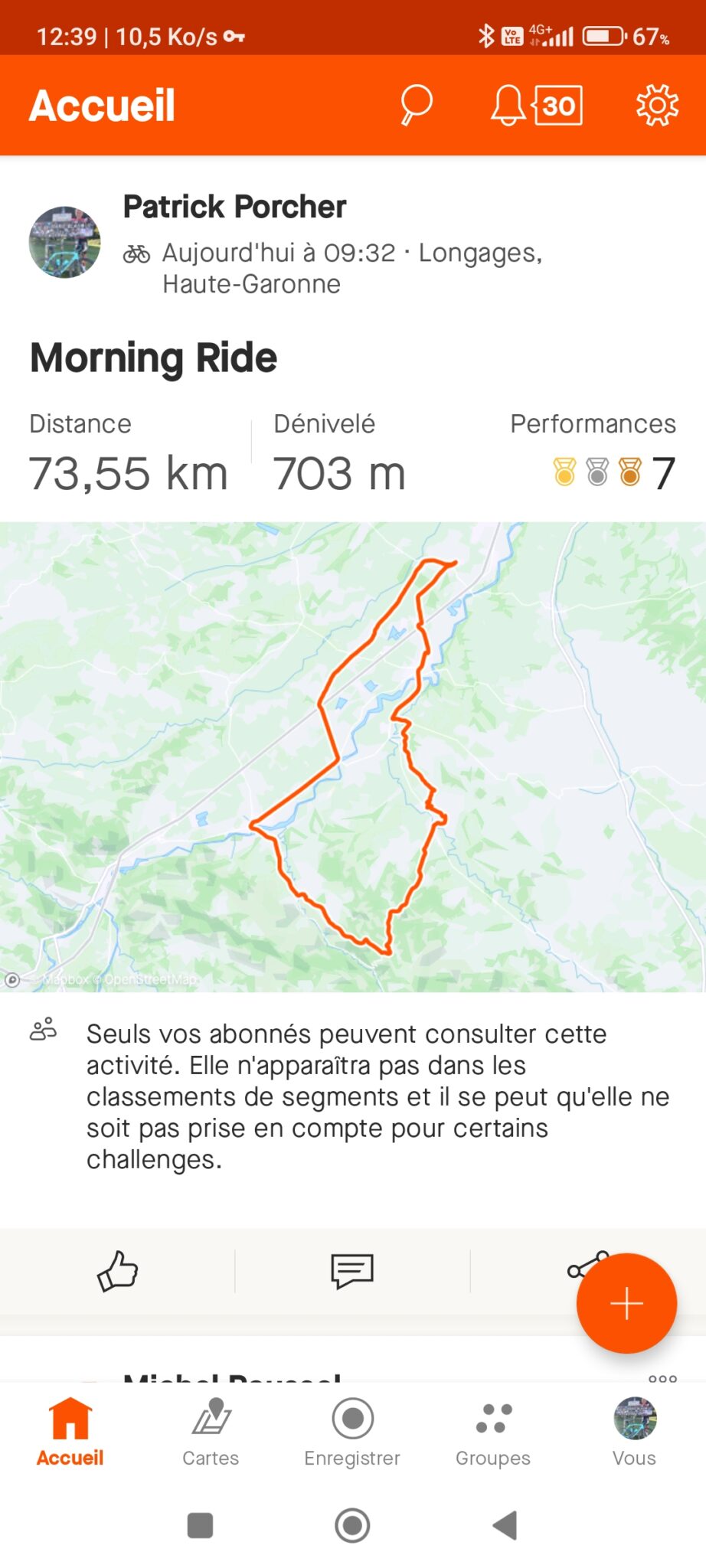This screenshot has width=706, height=1568.
Task: Open the Morning Ride activity title
Action: pyautogui.click(x=153, y=358)
